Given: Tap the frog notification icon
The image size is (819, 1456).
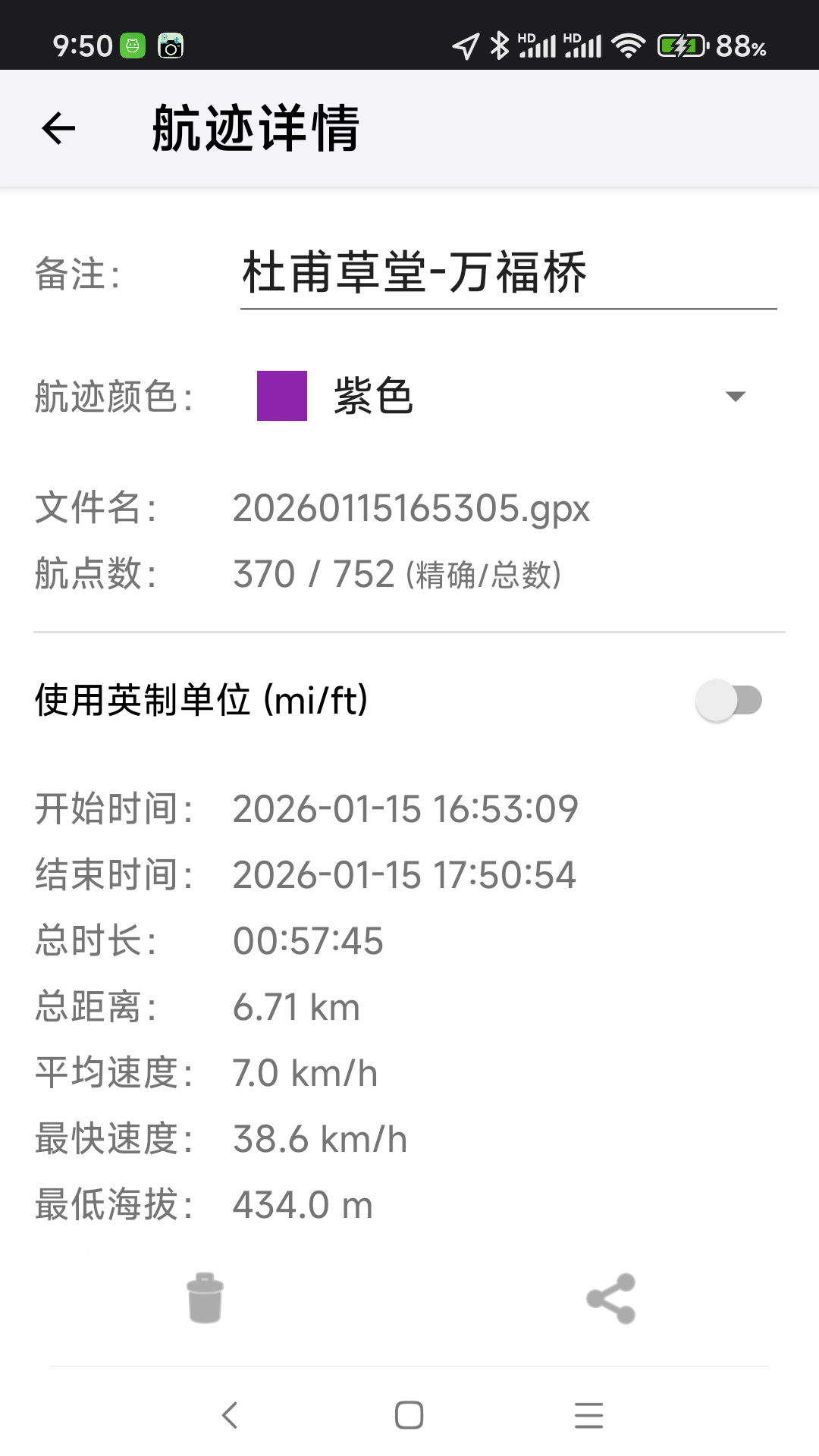Looking at the screenshot, I should (x=134, y=45).
